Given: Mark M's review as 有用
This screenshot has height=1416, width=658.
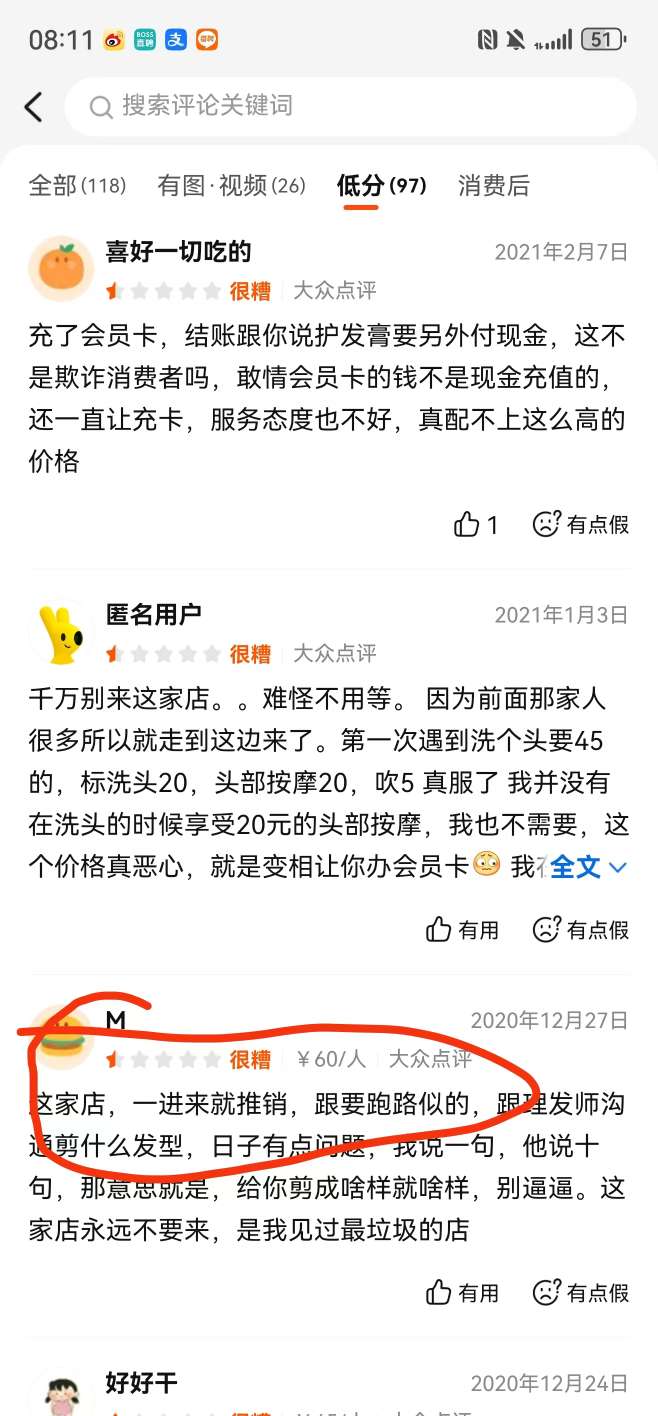Looking at the screenshot, I should pyautogui.click(x=462, y=1292).
